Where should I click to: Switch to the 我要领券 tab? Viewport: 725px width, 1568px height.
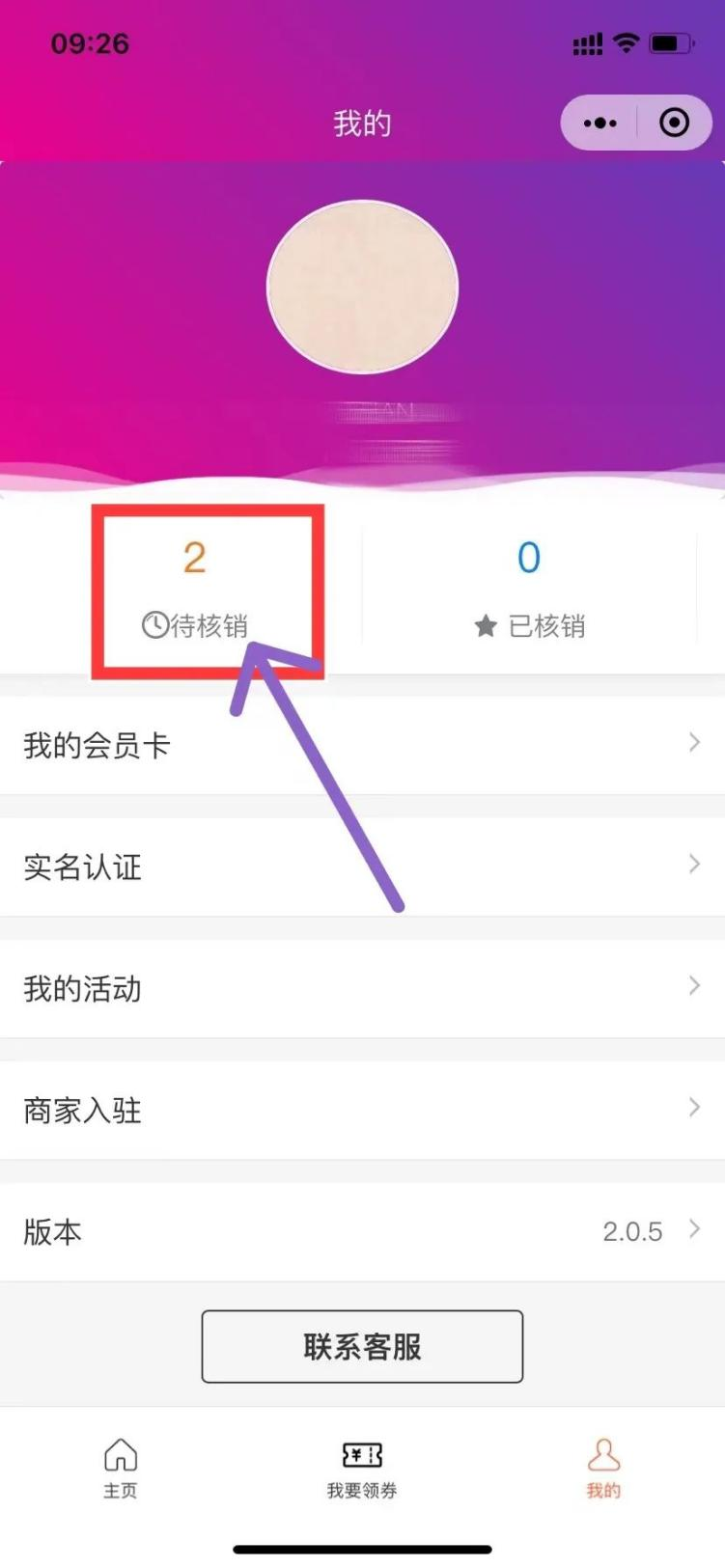pos(362,1468)
